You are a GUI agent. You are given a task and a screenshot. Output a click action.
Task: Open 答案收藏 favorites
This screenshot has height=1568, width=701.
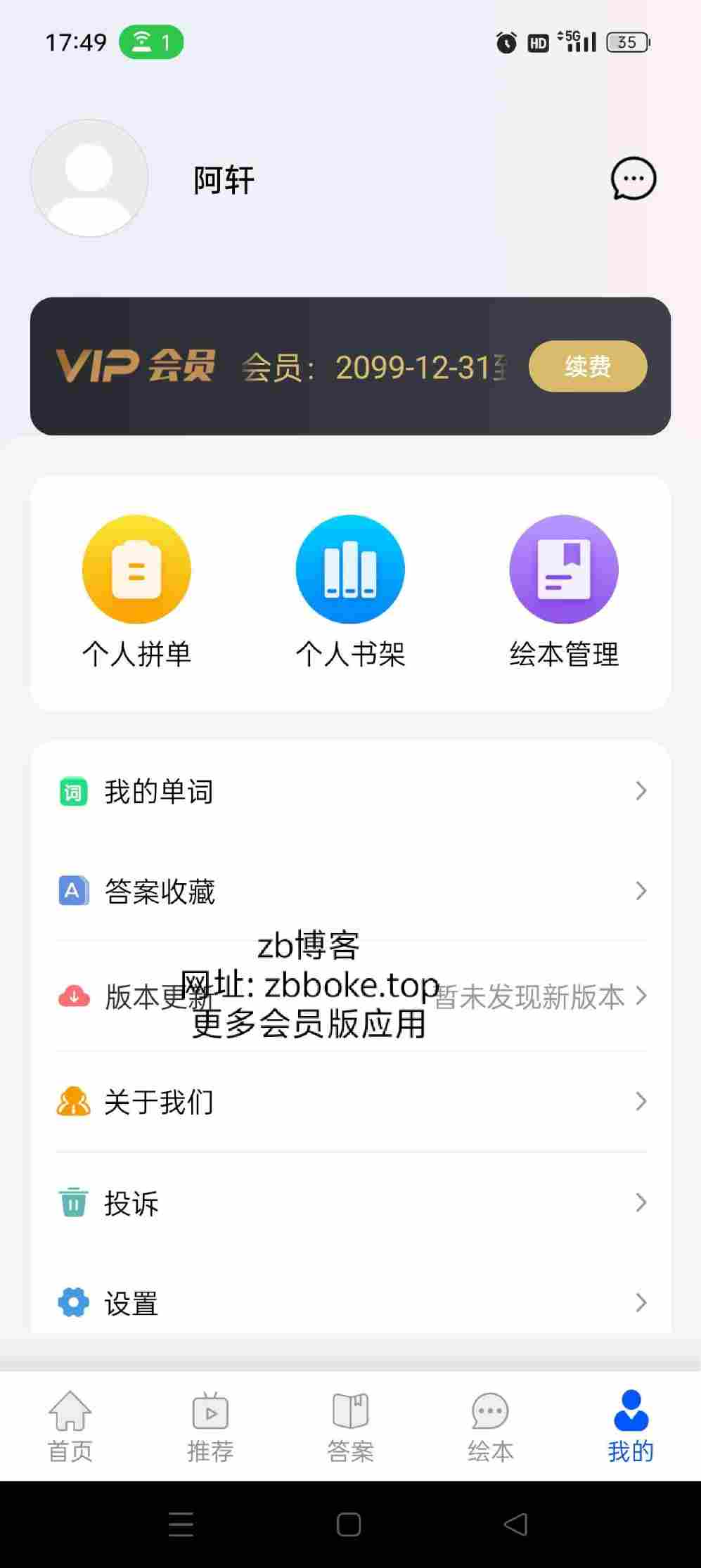click(x=350, y=892)
